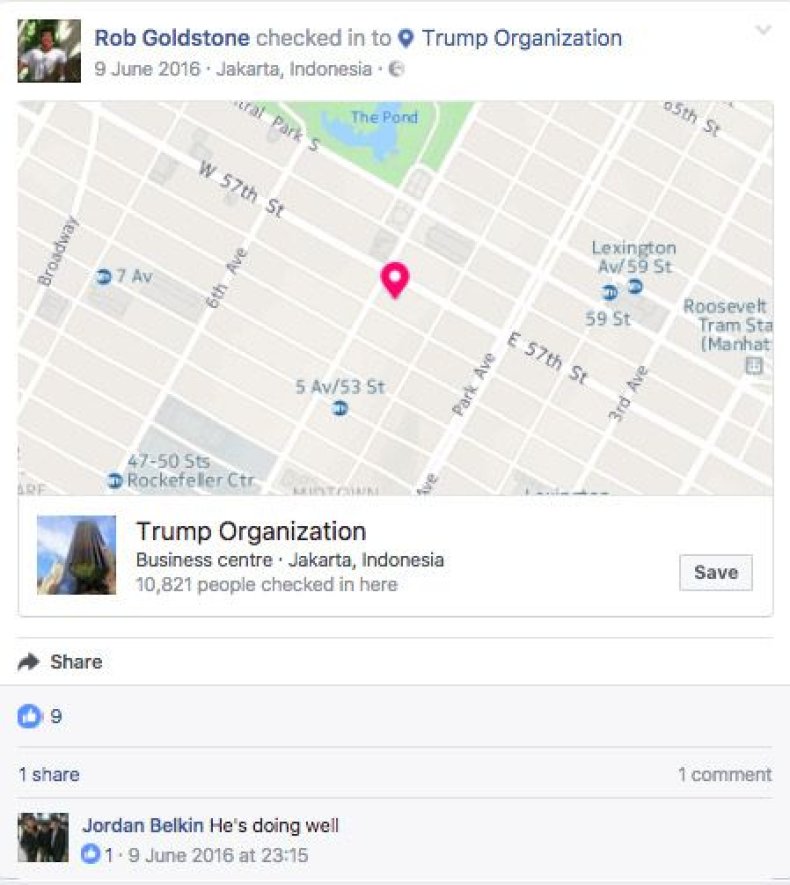Open the post options chevron
790x885 pixels.
pyautogui.click(x=763, y=31)
